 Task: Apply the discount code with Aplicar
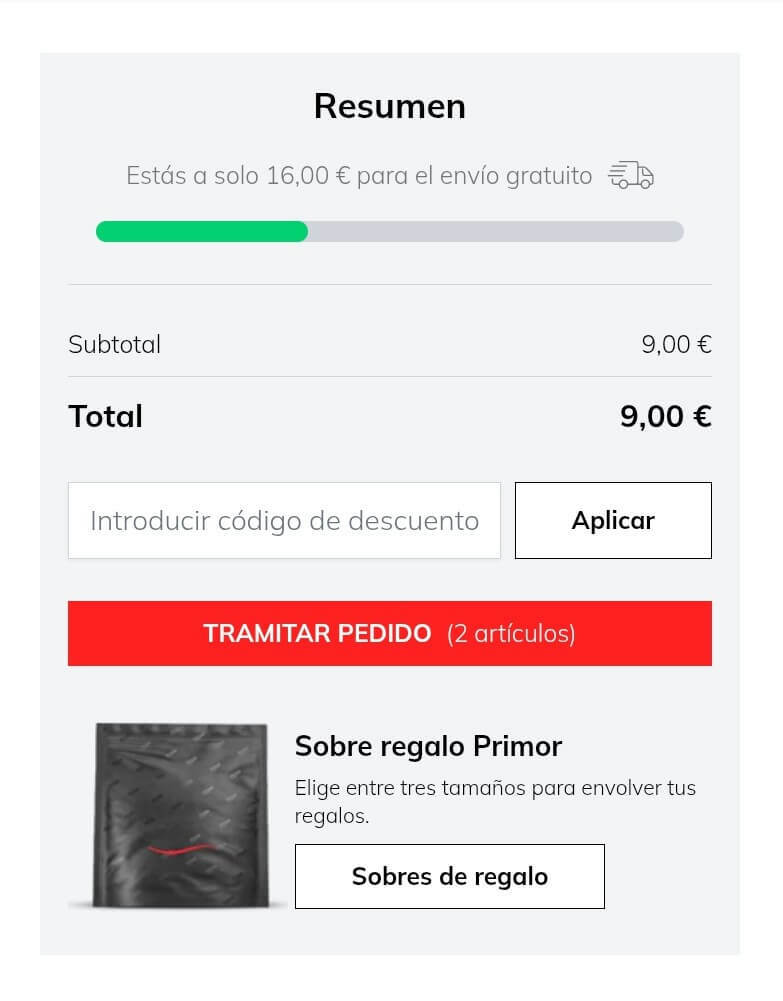[613, 521]
